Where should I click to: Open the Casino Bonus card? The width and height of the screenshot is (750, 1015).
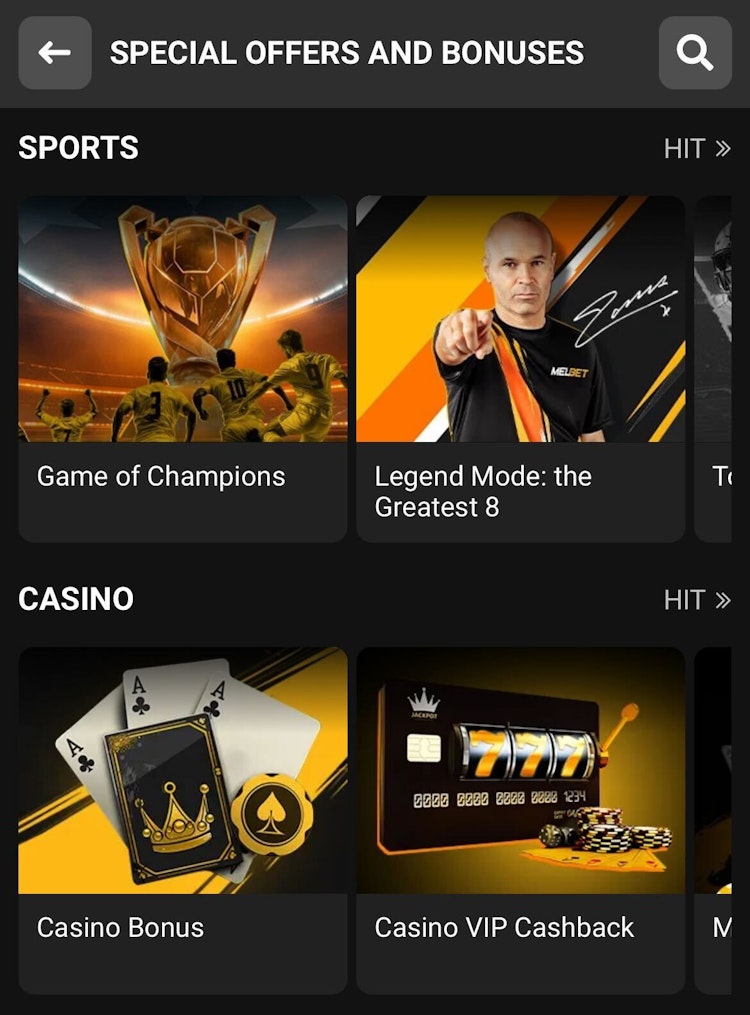point(183,820)
